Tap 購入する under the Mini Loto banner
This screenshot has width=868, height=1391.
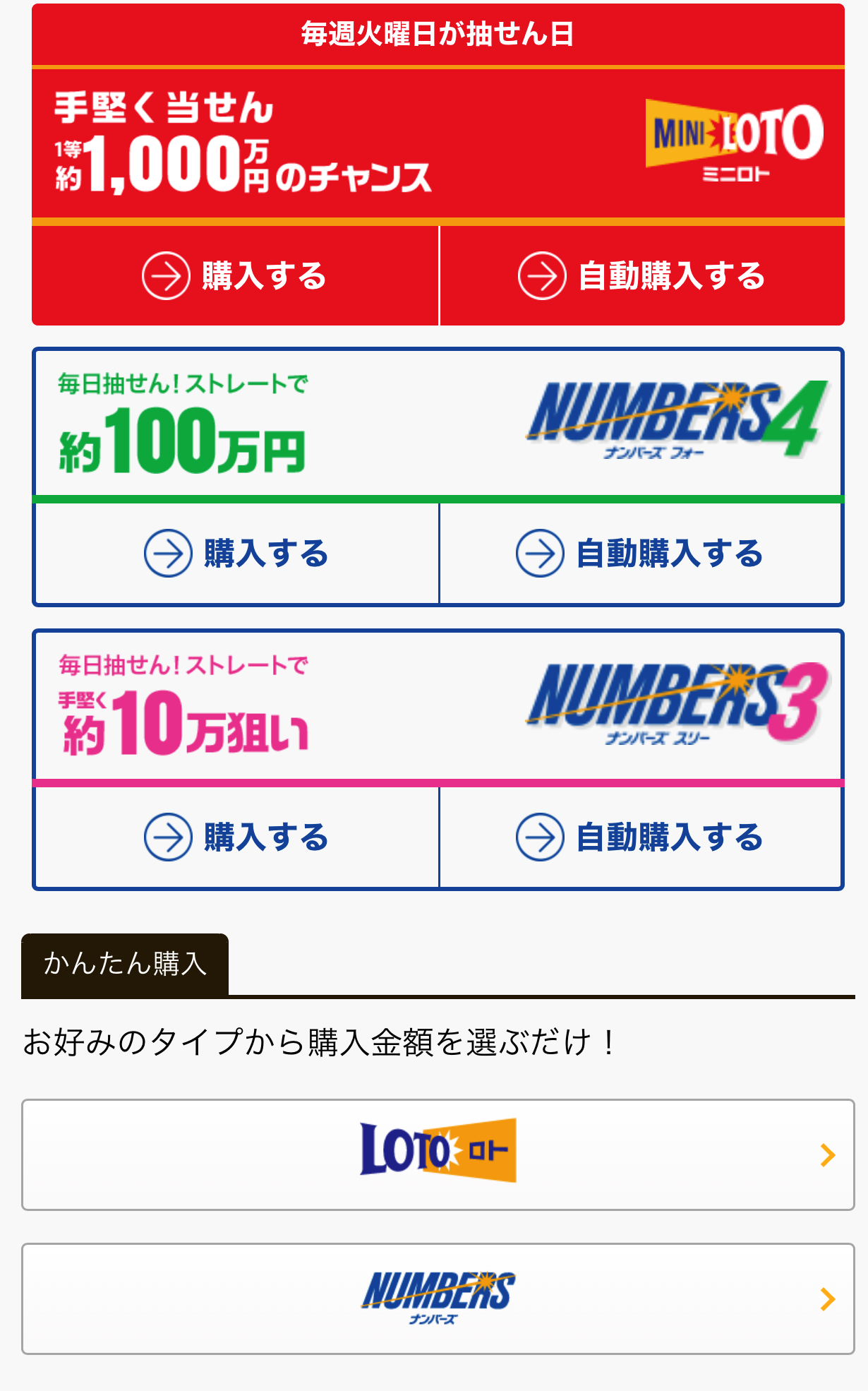[235, 275]
